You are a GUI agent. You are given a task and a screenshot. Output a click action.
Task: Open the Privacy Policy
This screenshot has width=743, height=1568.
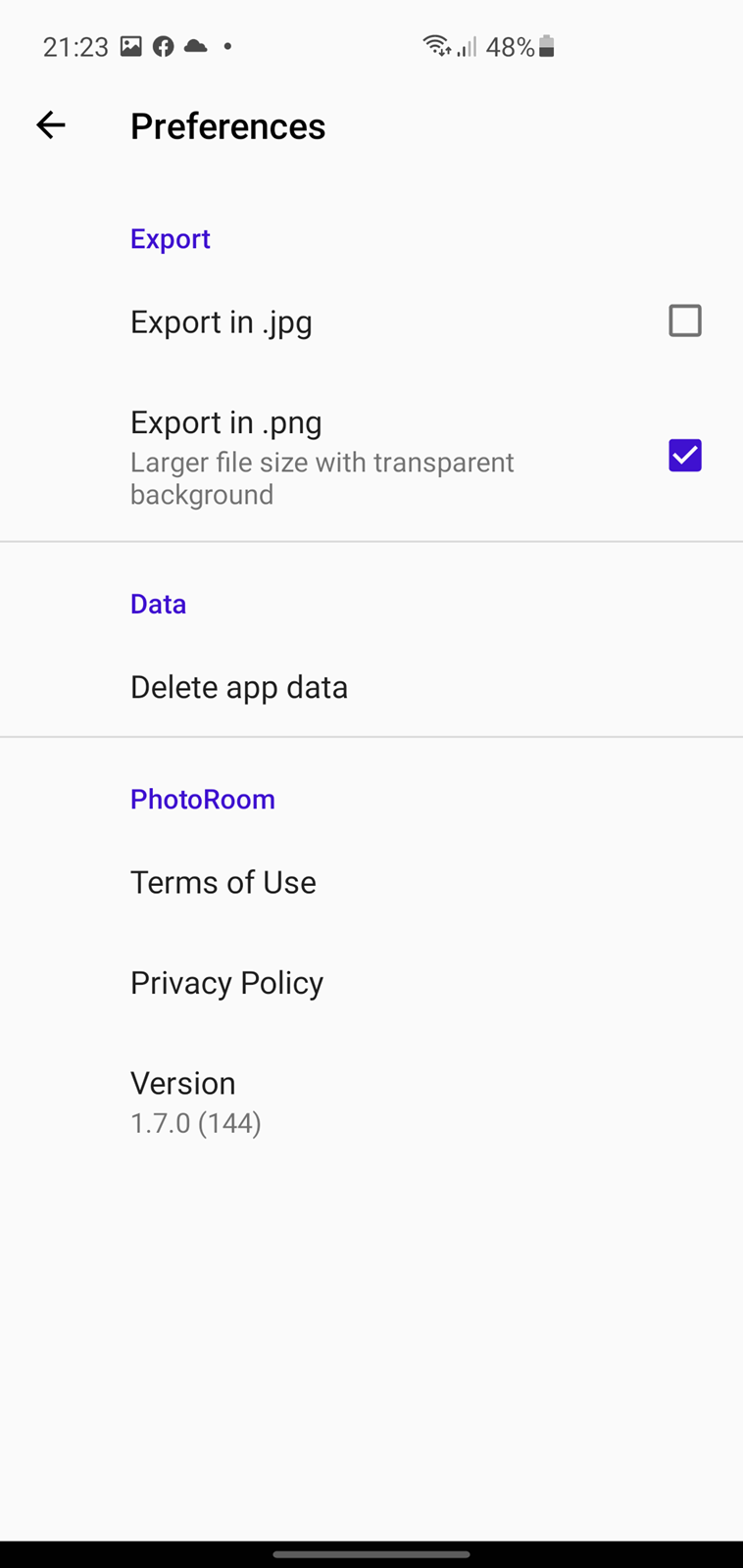click(x=371, y=982)
